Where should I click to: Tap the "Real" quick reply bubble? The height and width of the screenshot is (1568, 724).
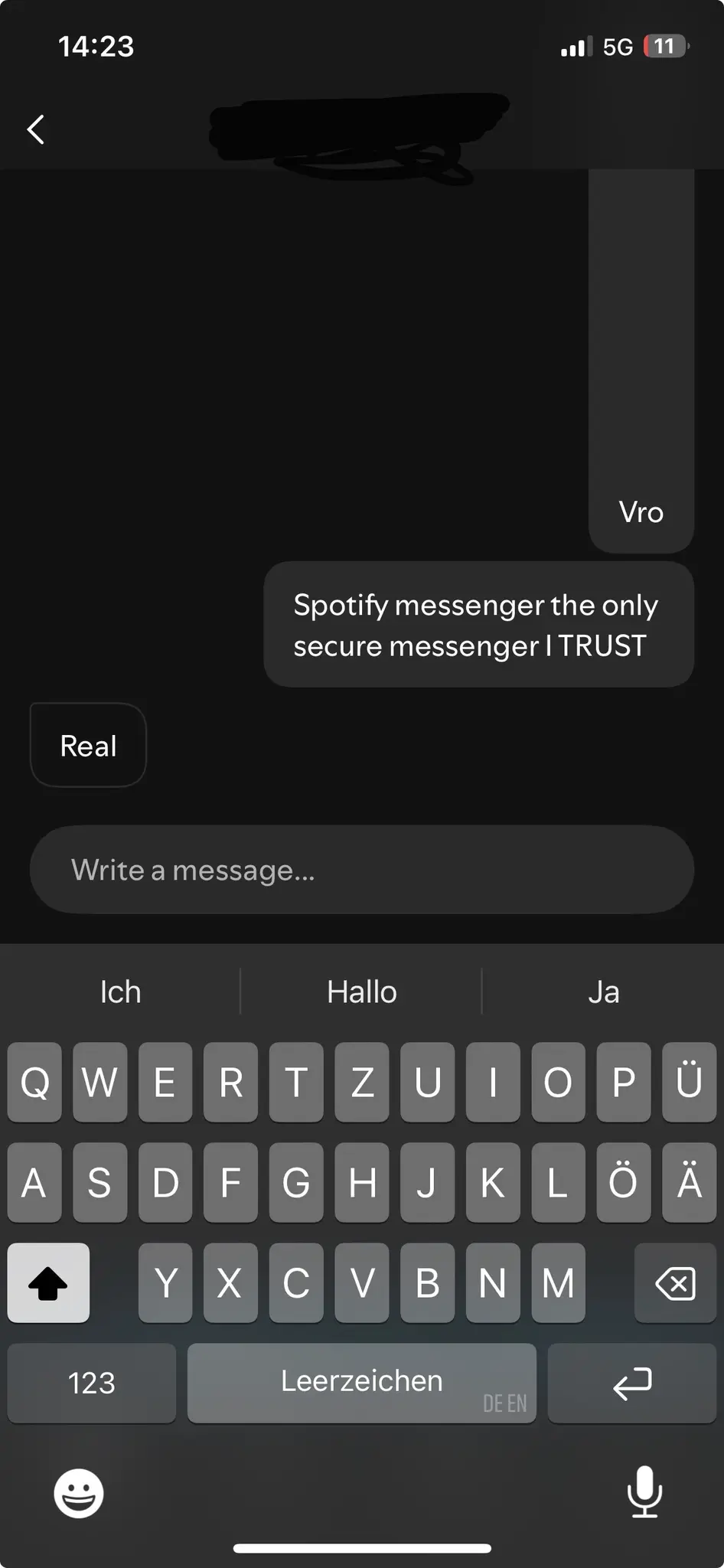87,744
